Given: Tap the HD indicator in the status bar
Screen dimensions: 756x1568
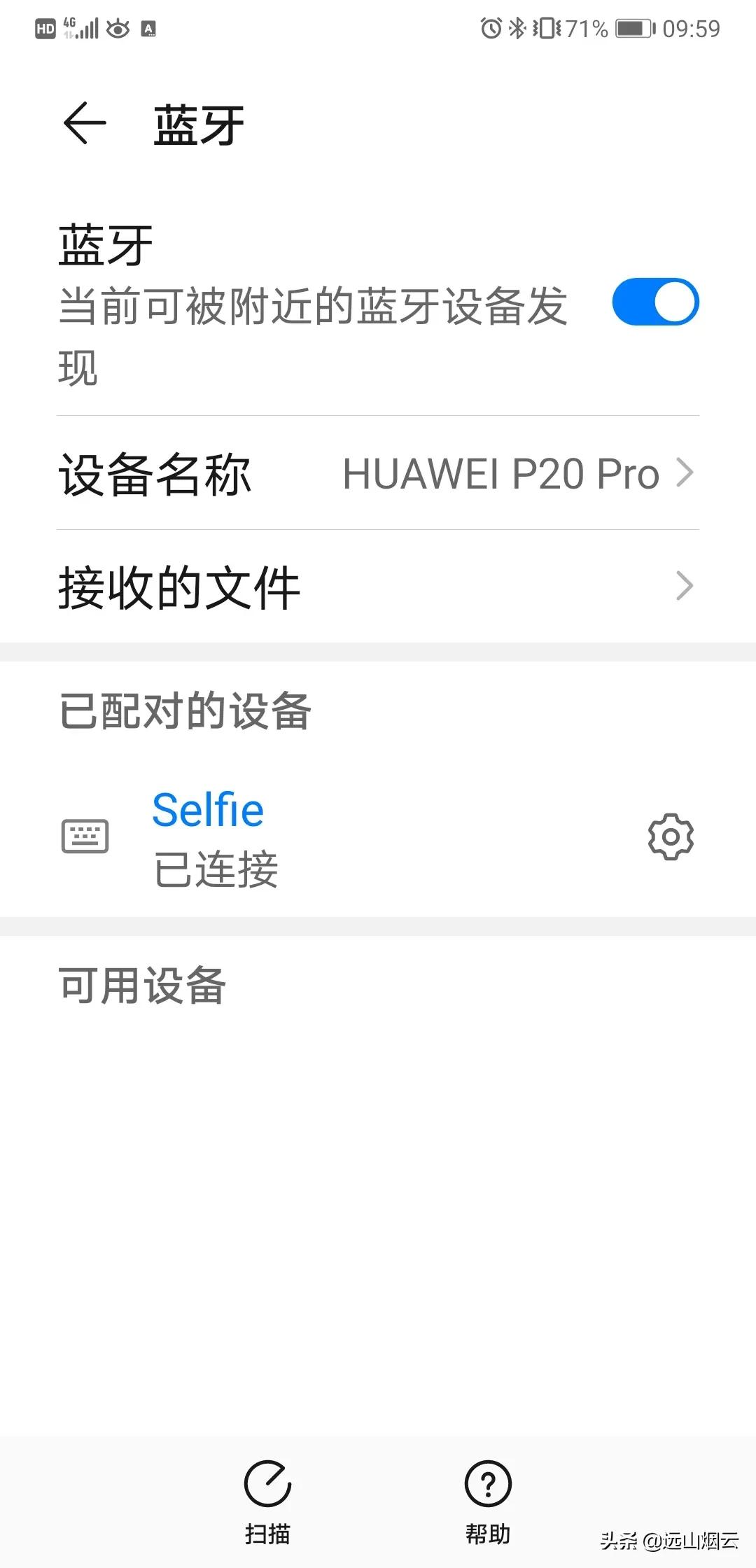Looking at the screenshot, I should pos(46,29).
